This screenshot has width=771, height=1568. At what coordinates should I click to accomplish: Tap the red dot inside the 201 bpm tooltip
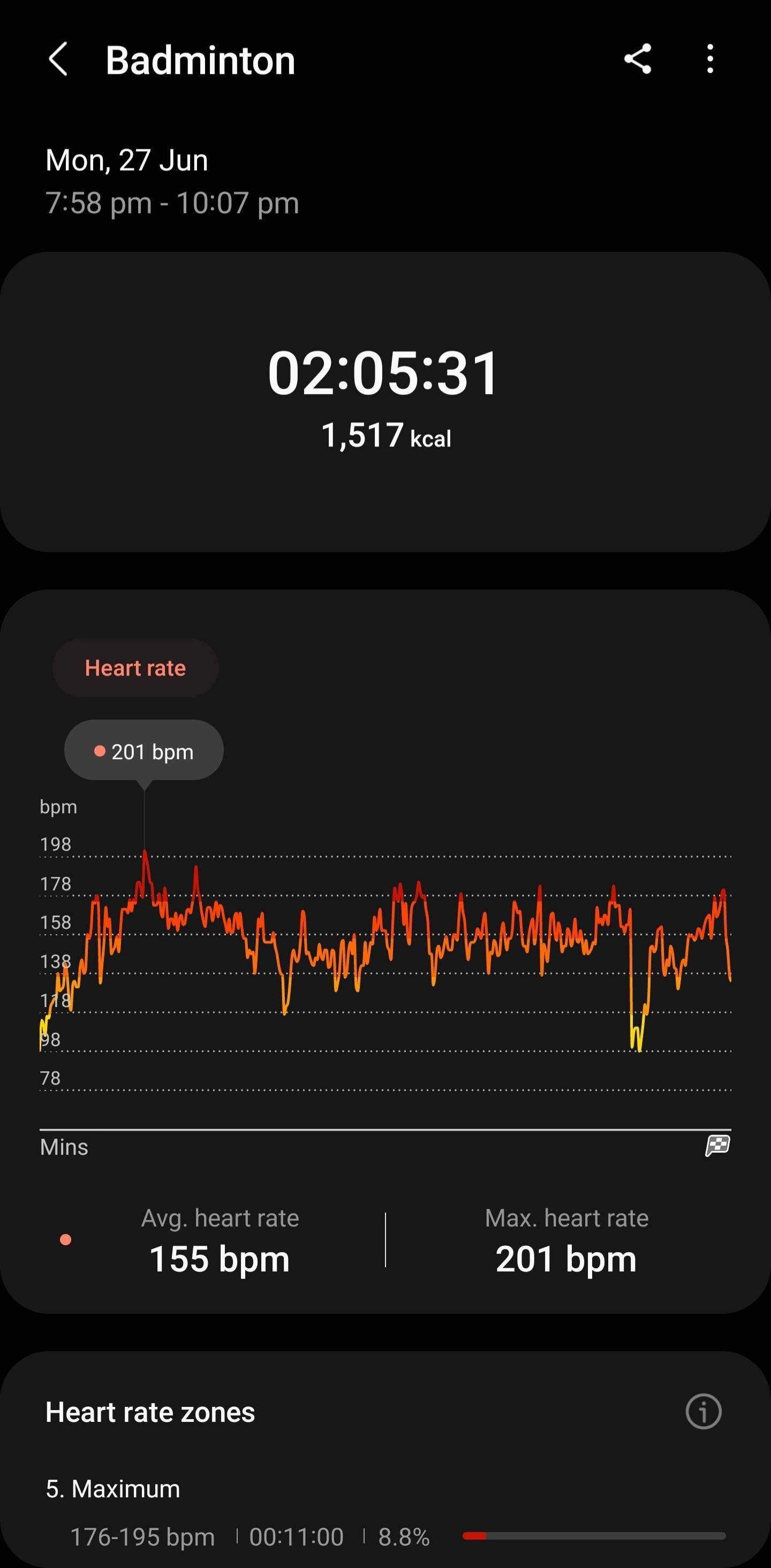coord(99,751)
